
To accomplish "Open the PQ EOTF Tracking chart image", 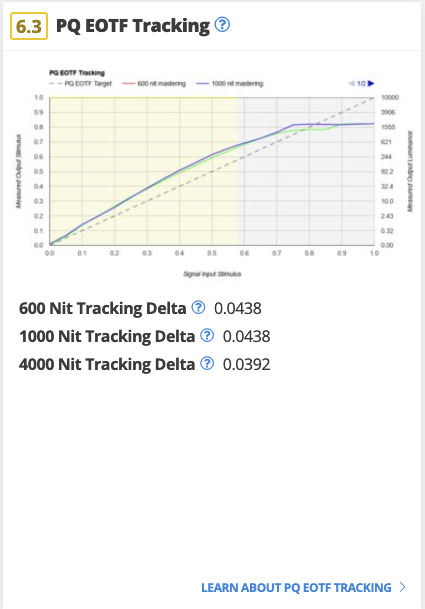I will coord(212,173).
